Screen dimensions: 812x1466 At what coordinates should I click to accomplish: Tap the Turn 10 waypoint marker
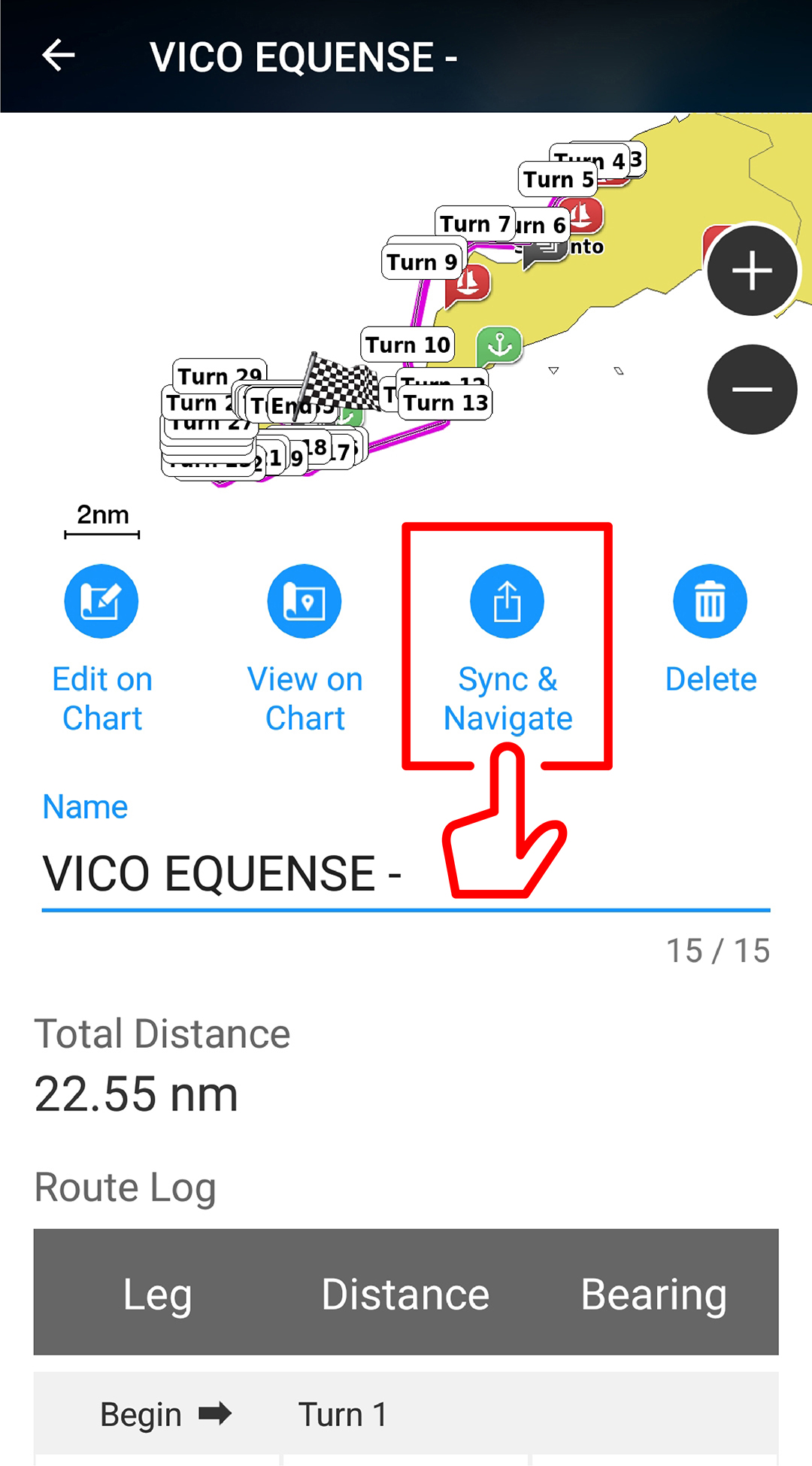[x=407, y=344]
